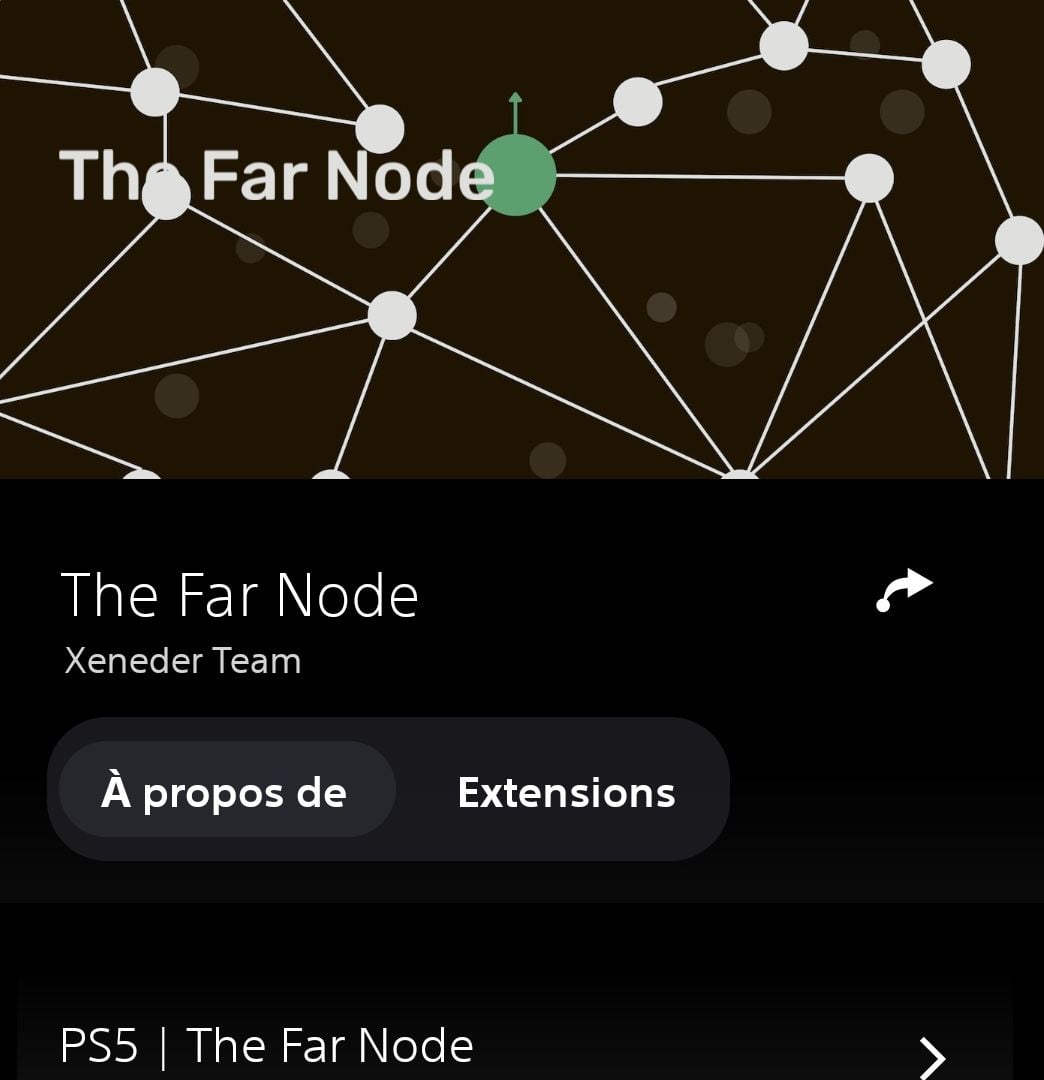The image size is (1044, 1080).
Task: Share The Far Node game page
Action: click(x=904, y=589)
